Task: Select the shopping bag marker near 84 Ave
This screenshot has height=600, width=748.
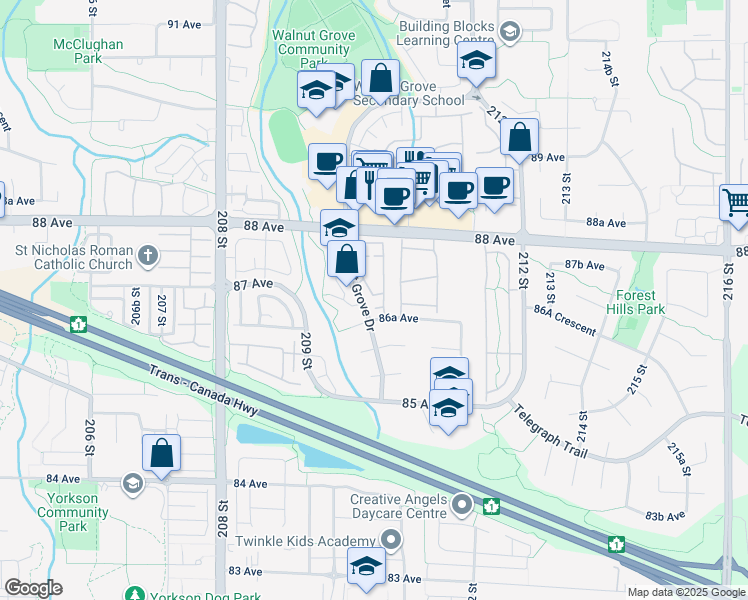Action: coord(161,454)
